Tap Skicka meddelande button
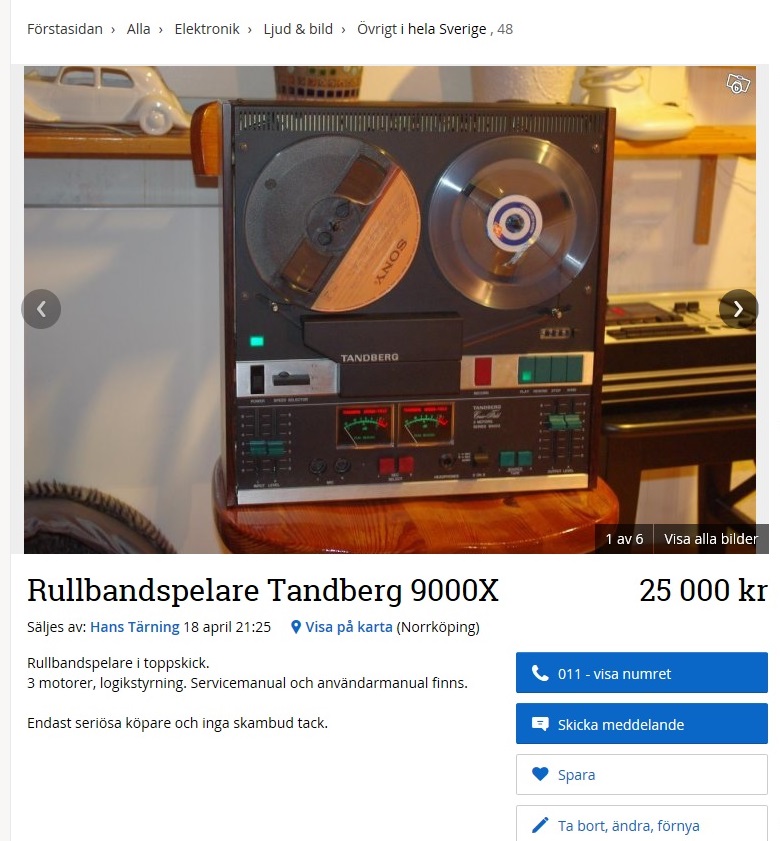 click(x=641, y=724)
